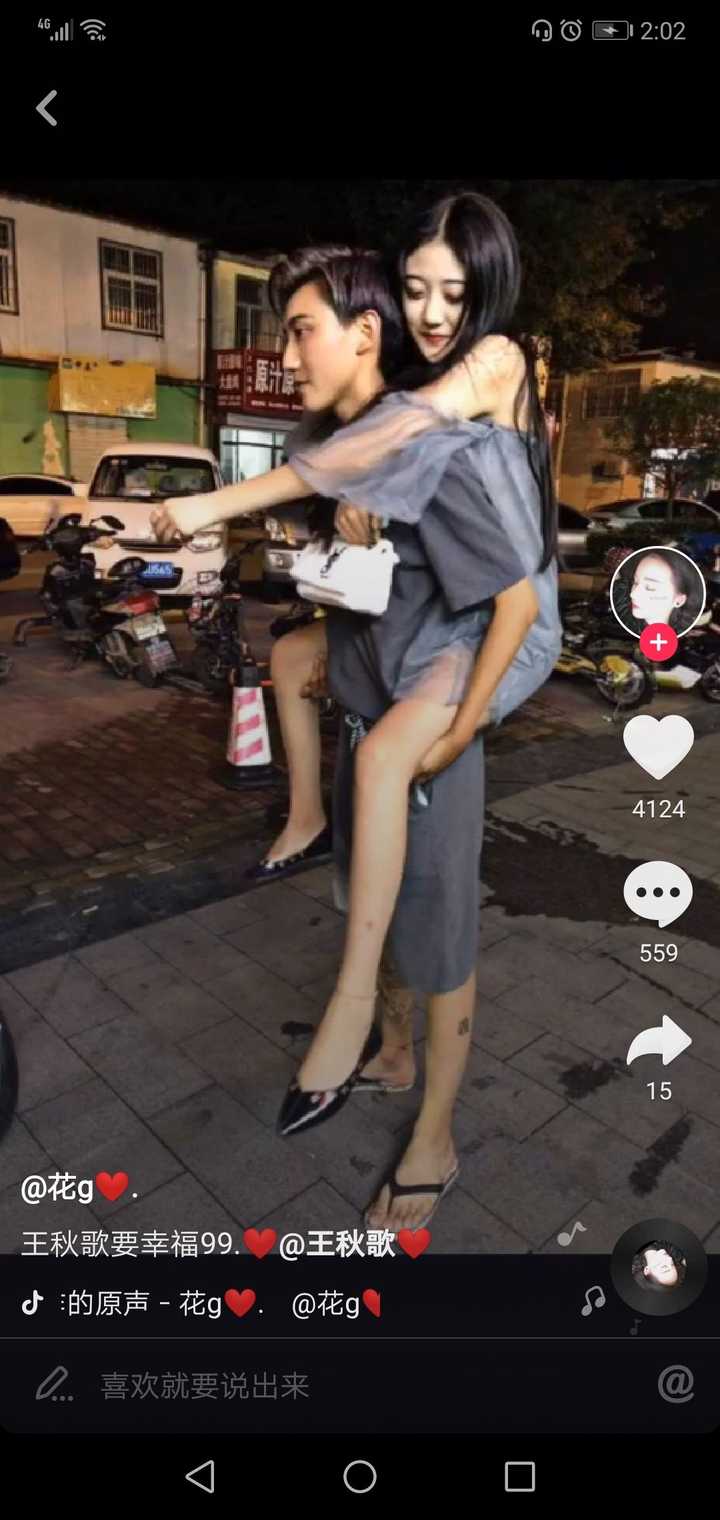This screenshot has height=1520, width=720.
Task: Tap the alarm clock icon in status bar
Action: [570, 32]
